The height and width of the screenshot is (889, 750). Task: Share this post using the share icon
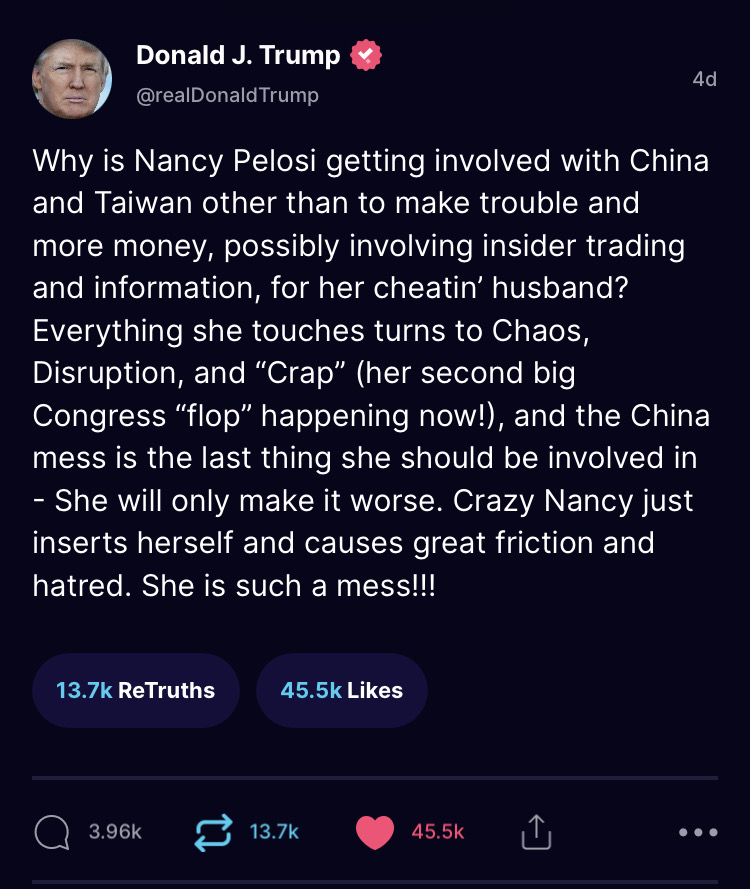point(537,832)
